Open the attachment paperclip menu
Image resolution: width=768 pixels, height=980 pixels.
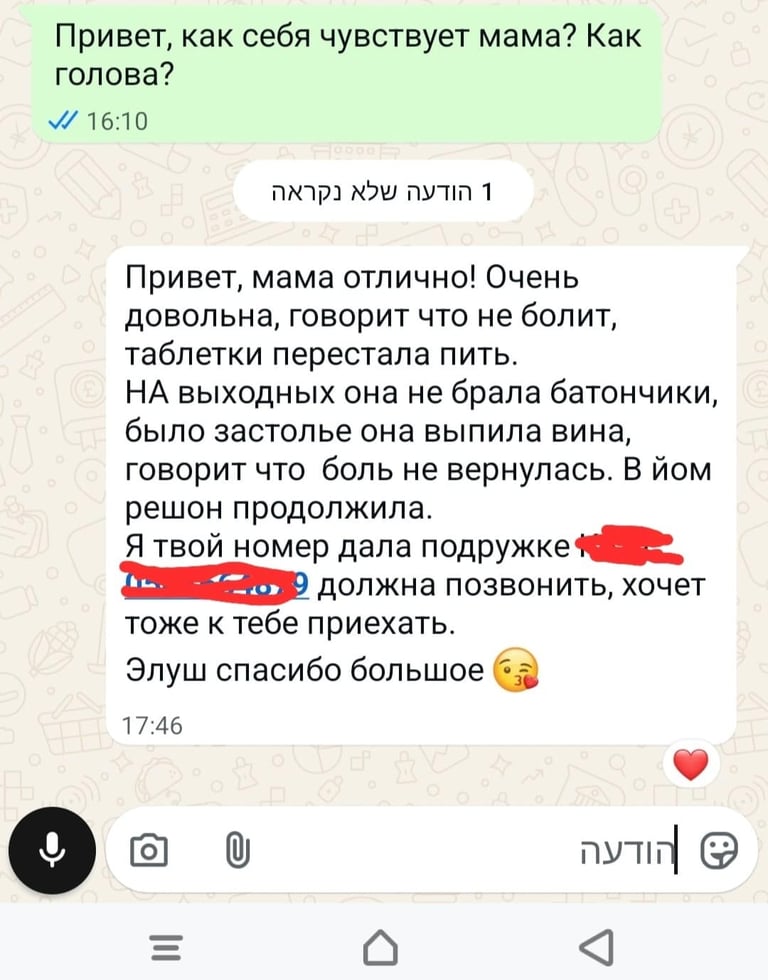237,851
